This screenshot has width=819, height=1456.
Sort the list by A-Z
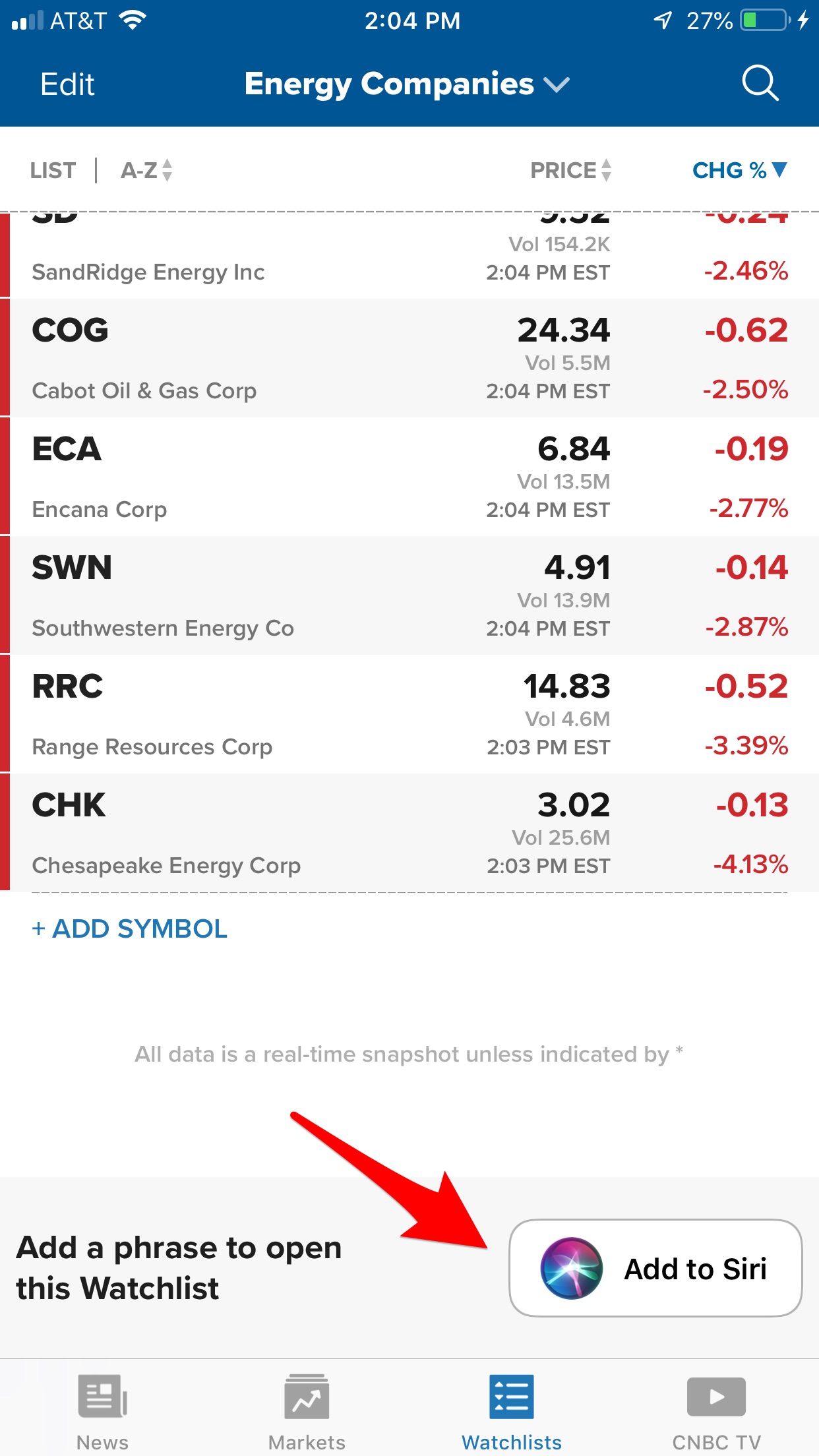click(x=146, y=170)
